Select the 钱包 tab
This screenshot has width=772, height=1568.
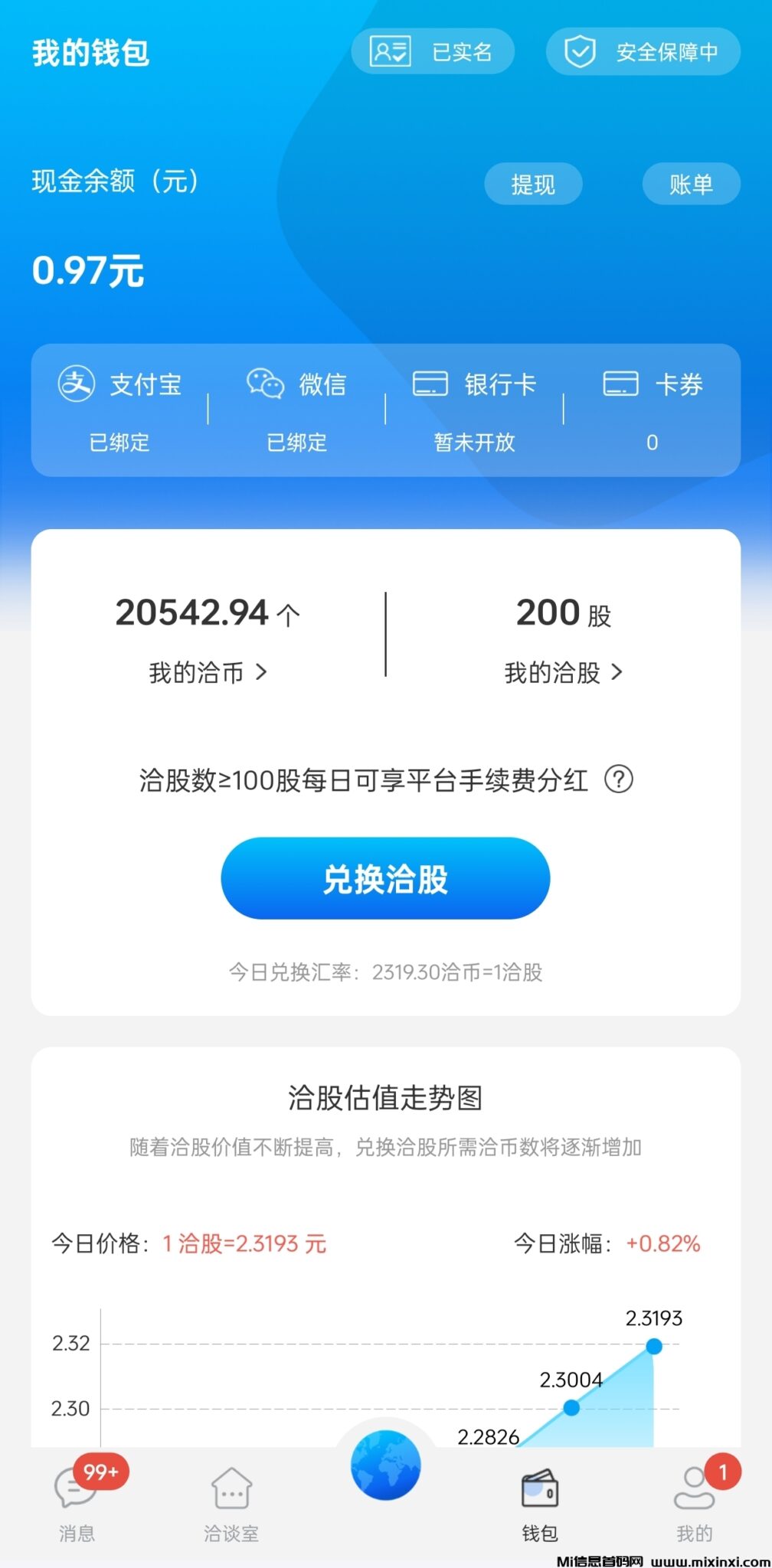540,1502
